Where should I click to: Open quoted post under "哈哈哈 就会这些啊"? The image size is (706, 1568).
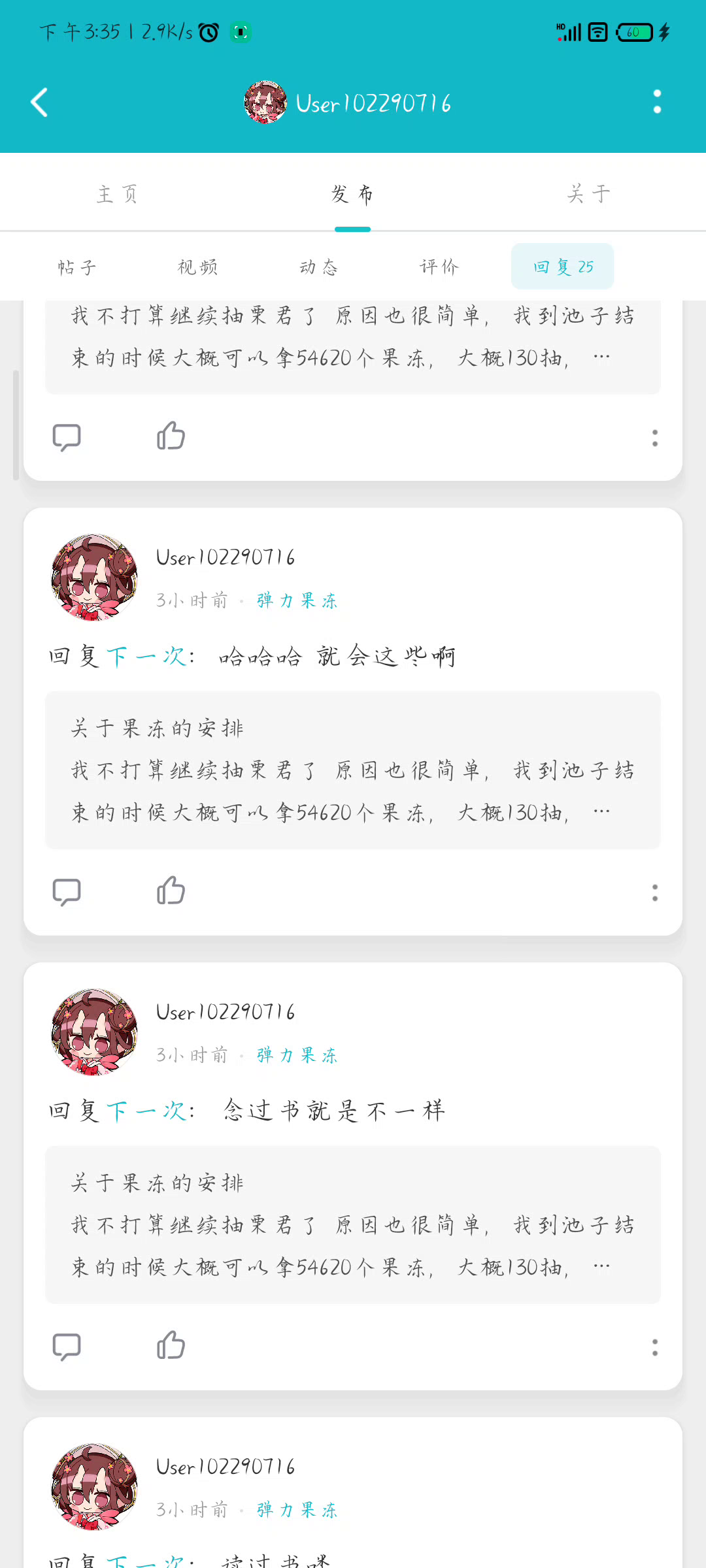tap(353, 770)
